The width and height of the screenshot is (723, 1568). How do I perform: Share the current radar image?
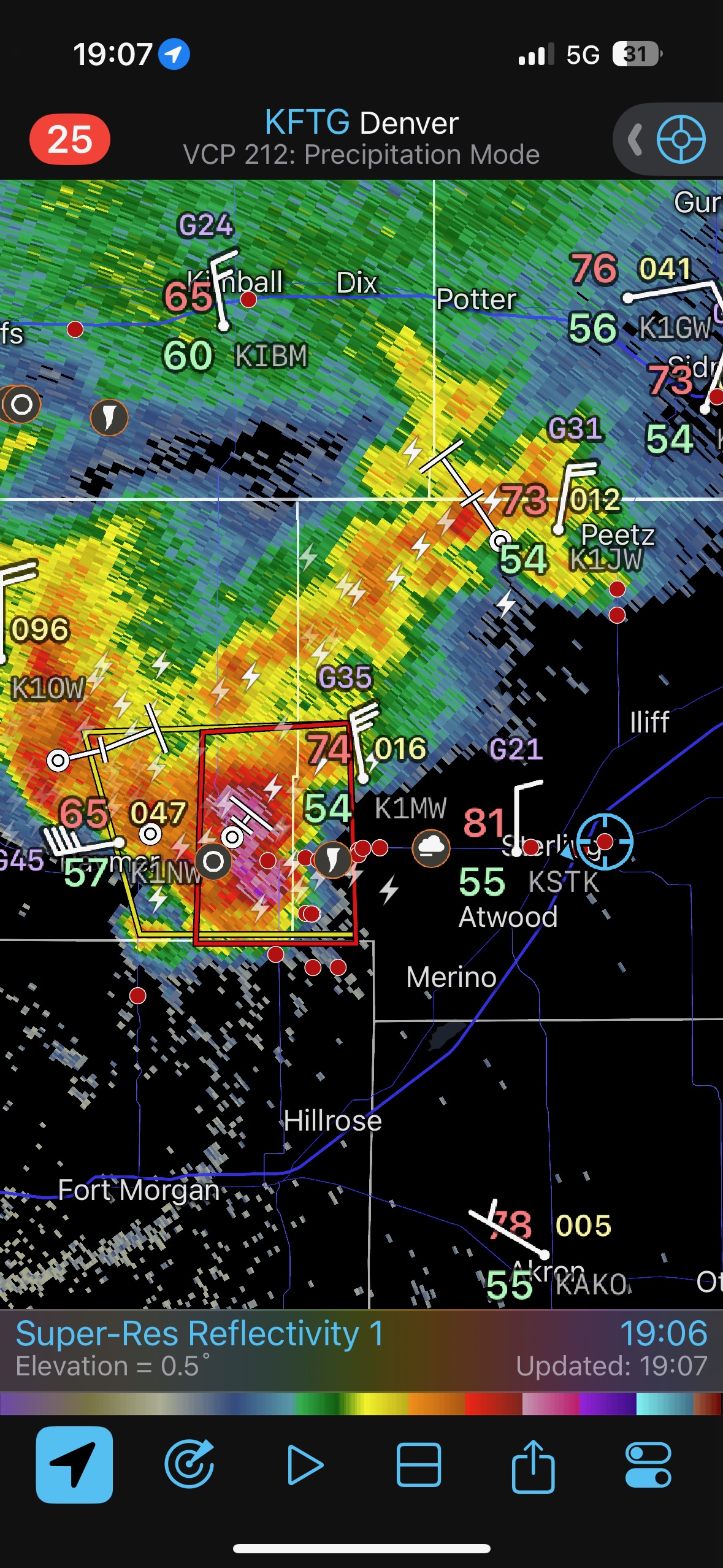click(x=533, y=1464)
